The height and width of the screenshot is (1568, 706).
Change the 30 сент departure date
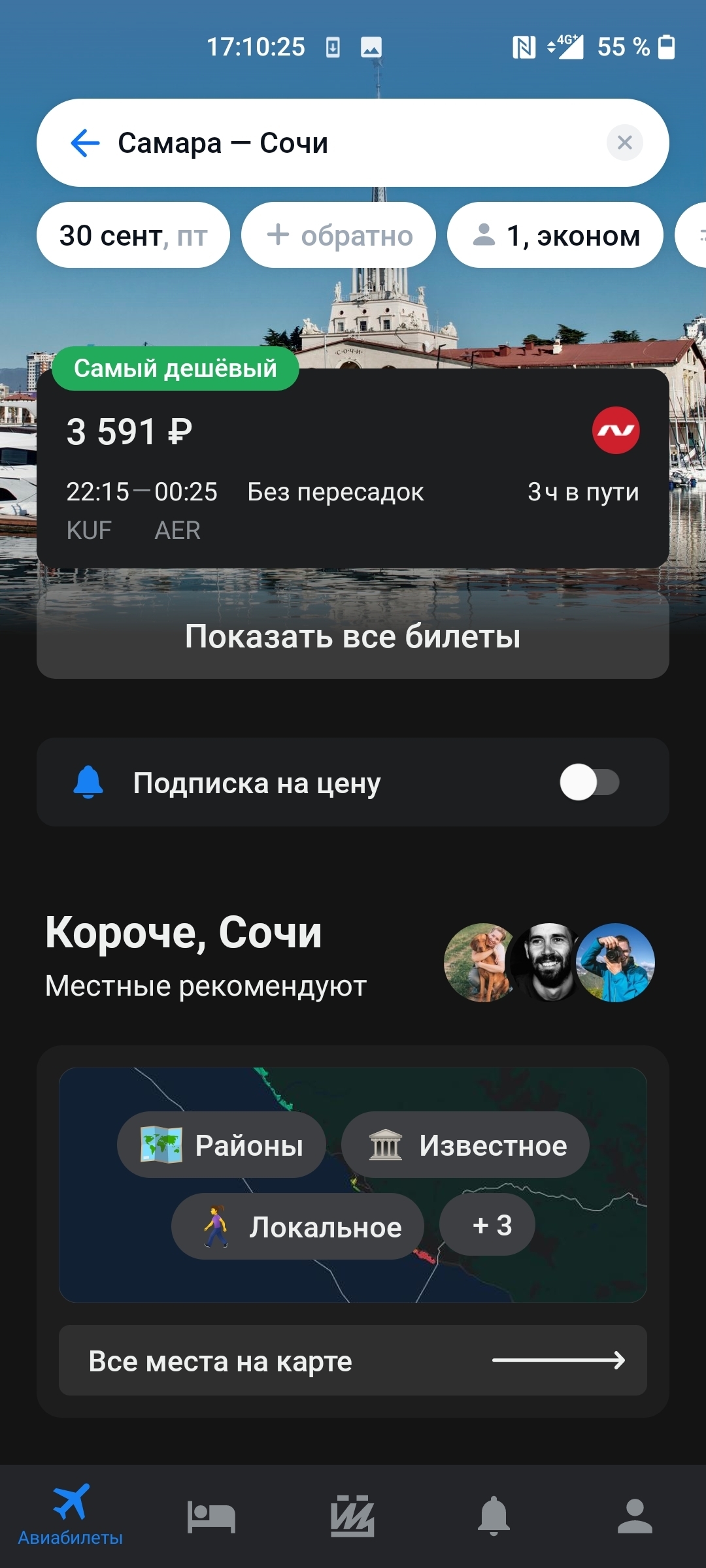pos(133,235)
